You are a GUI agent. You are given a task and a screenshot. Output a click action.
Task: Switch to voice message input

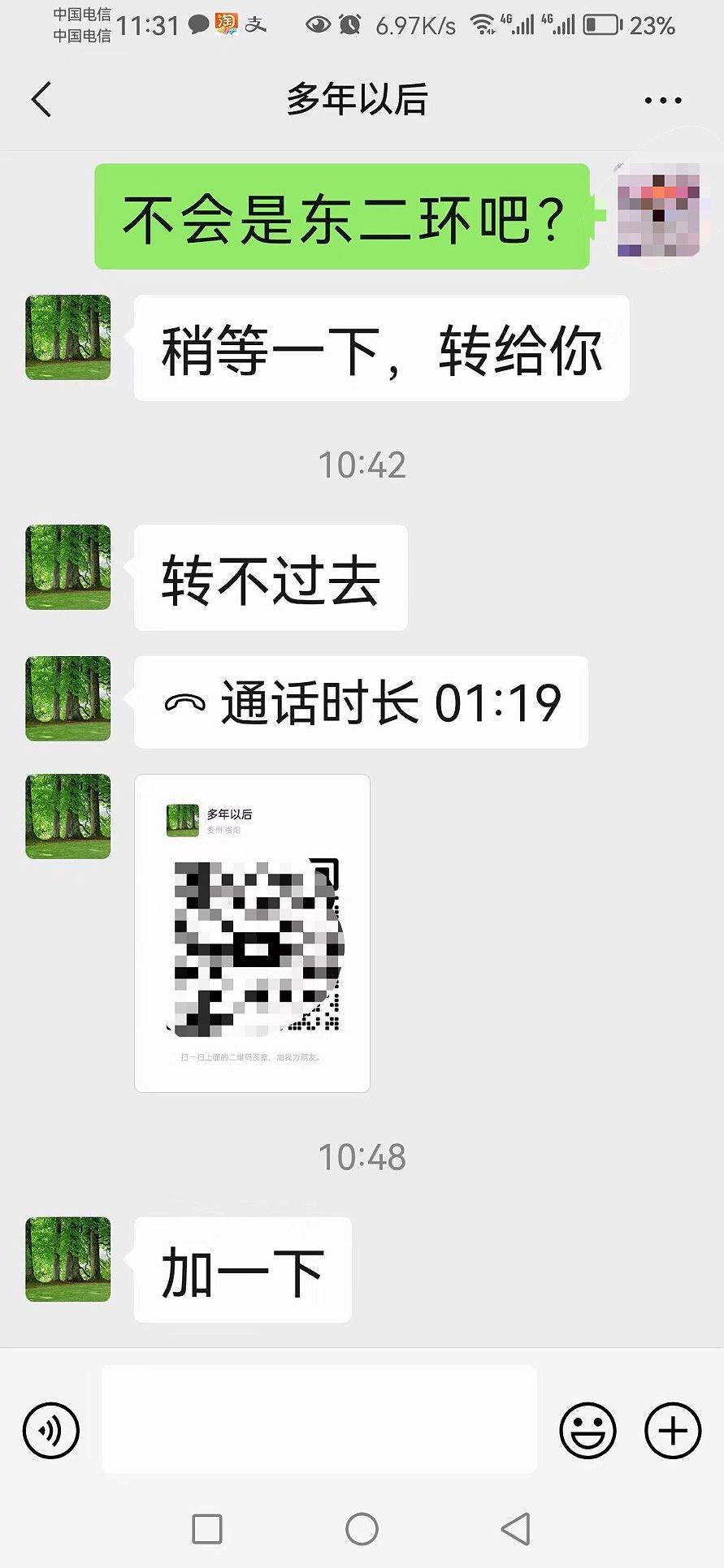pos(51,1430)
